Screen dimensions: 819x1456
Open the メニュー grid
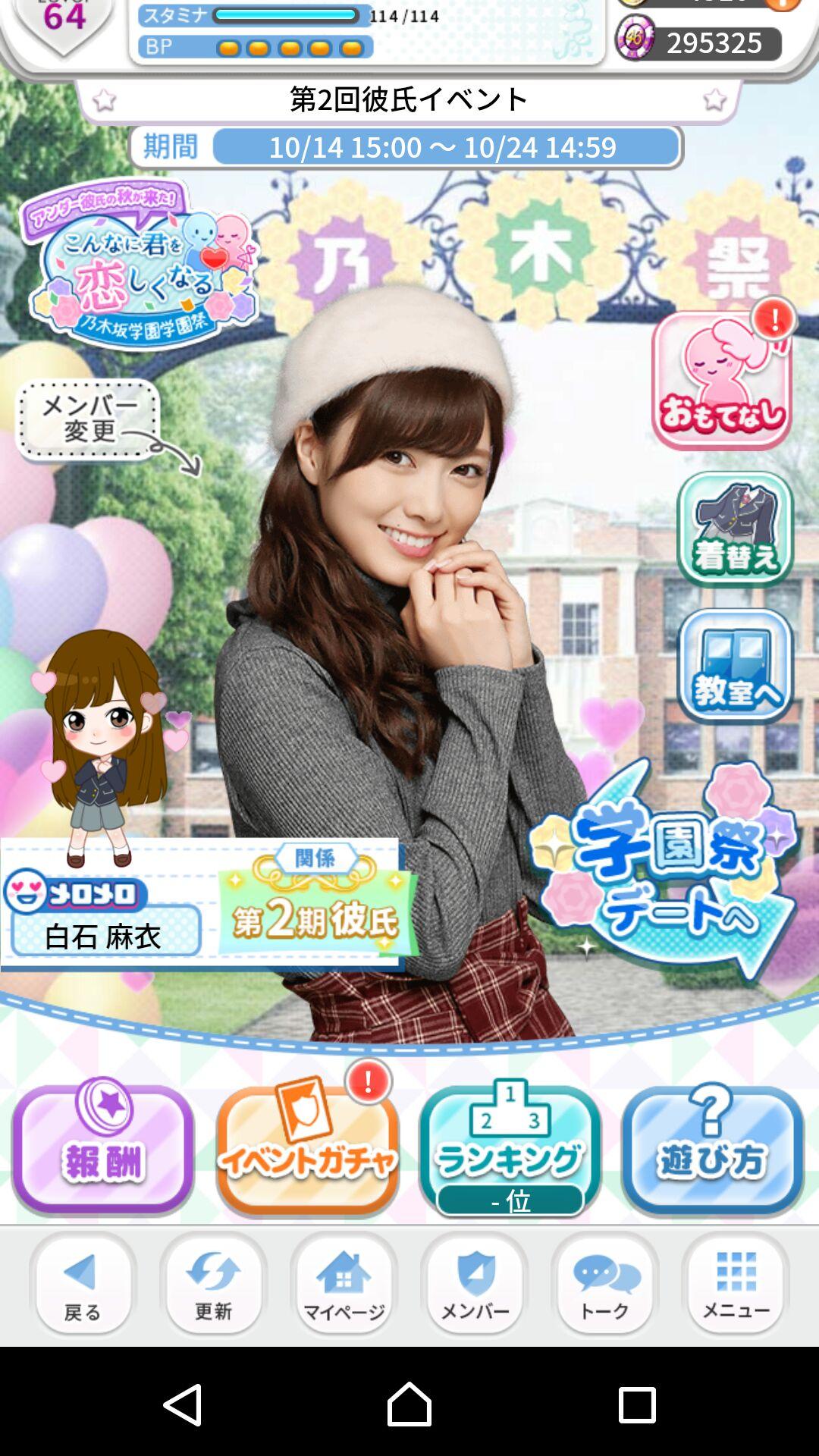(x=735, y=1283)
